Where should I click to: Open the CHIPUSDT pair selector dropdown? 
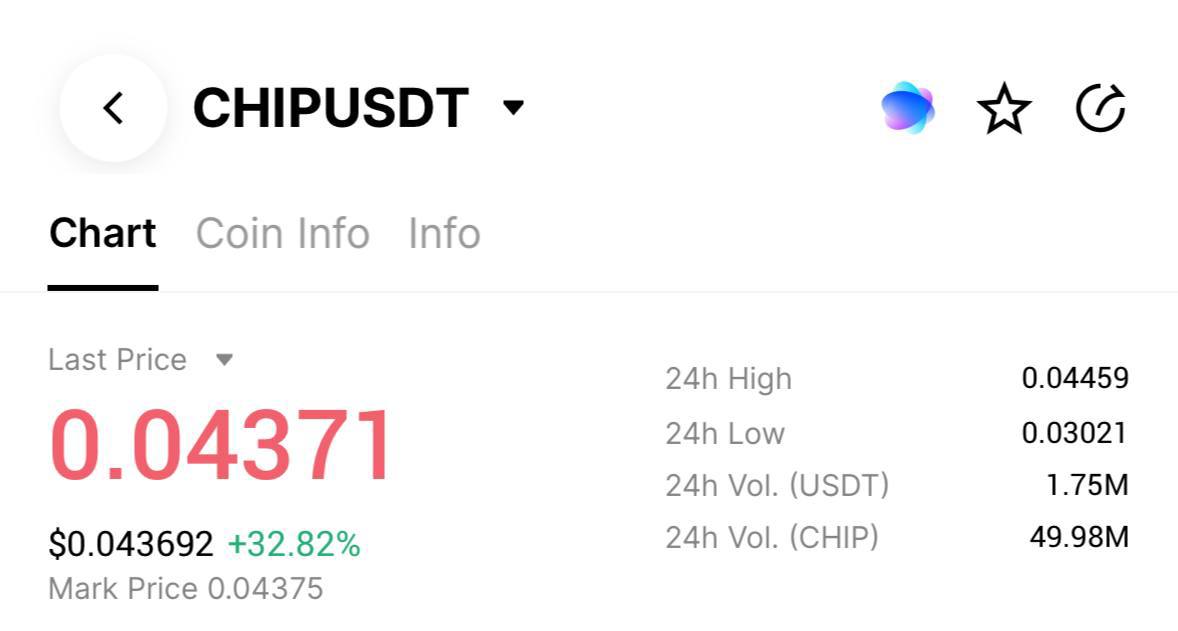tap(513, 107)
